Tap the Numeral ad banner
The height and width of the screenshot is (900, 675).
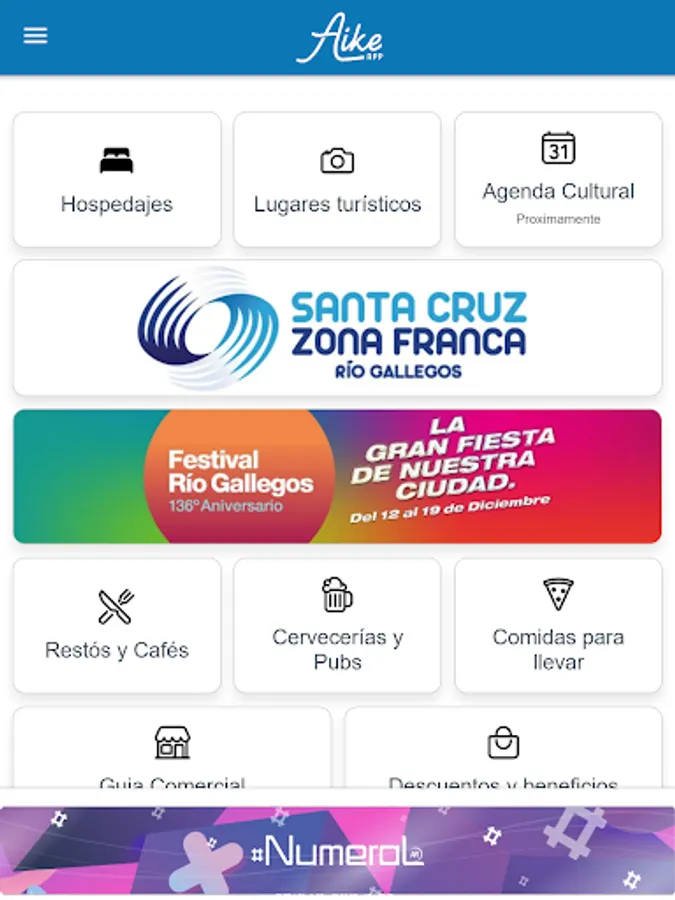(338, 850)
